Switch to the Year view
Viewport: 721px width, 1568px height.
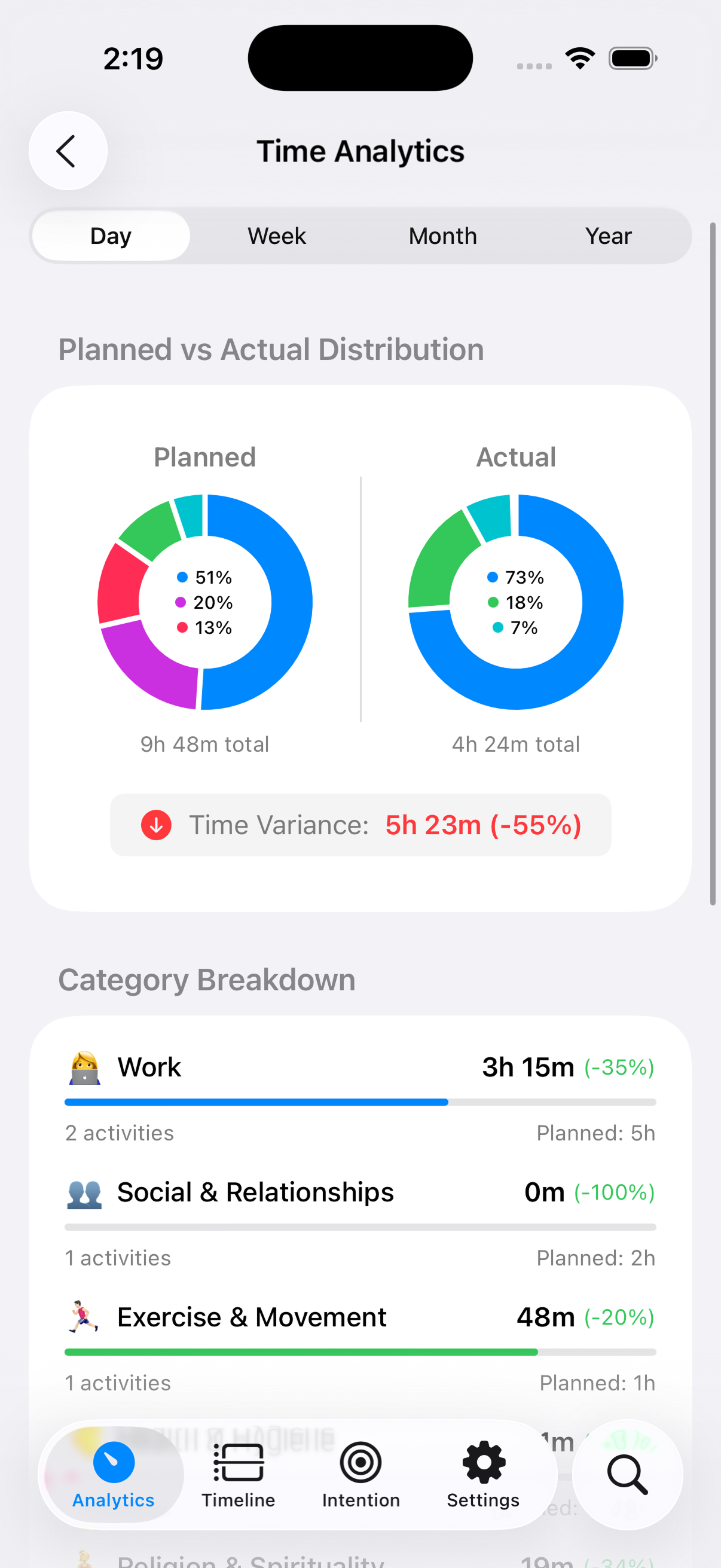point(608,236)
